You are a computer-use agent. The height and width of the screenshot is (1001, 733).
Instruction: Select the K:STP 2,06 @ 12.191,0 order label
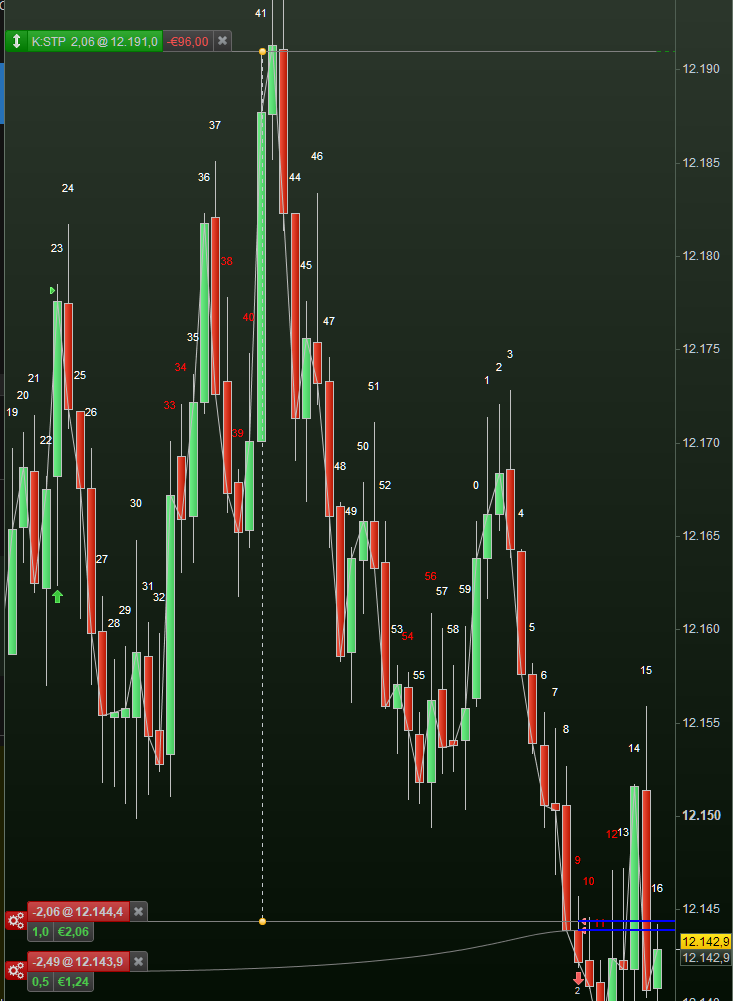pyautogui.click(x=94, y=41)
